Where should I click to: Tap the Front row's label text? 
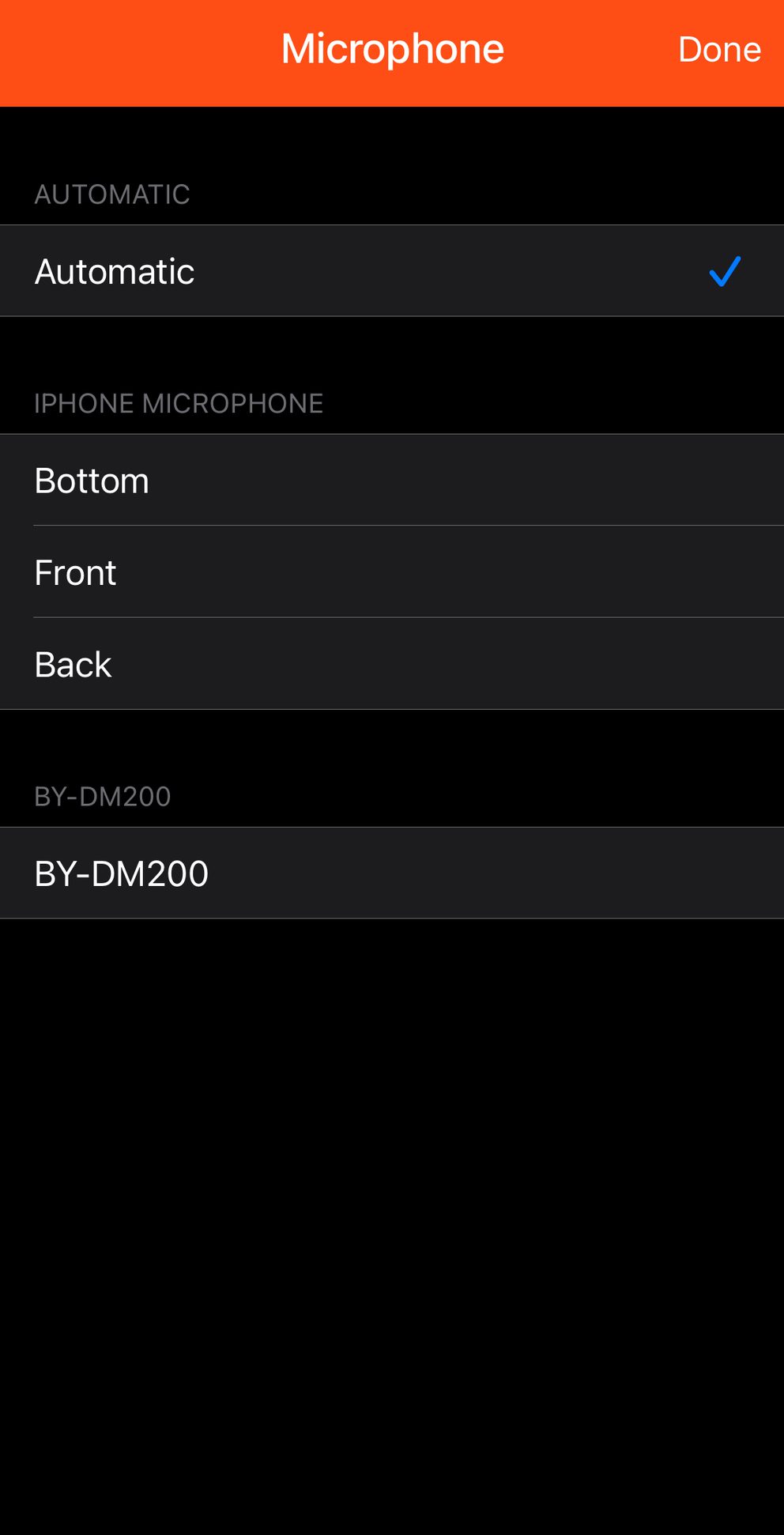[75, 571]
